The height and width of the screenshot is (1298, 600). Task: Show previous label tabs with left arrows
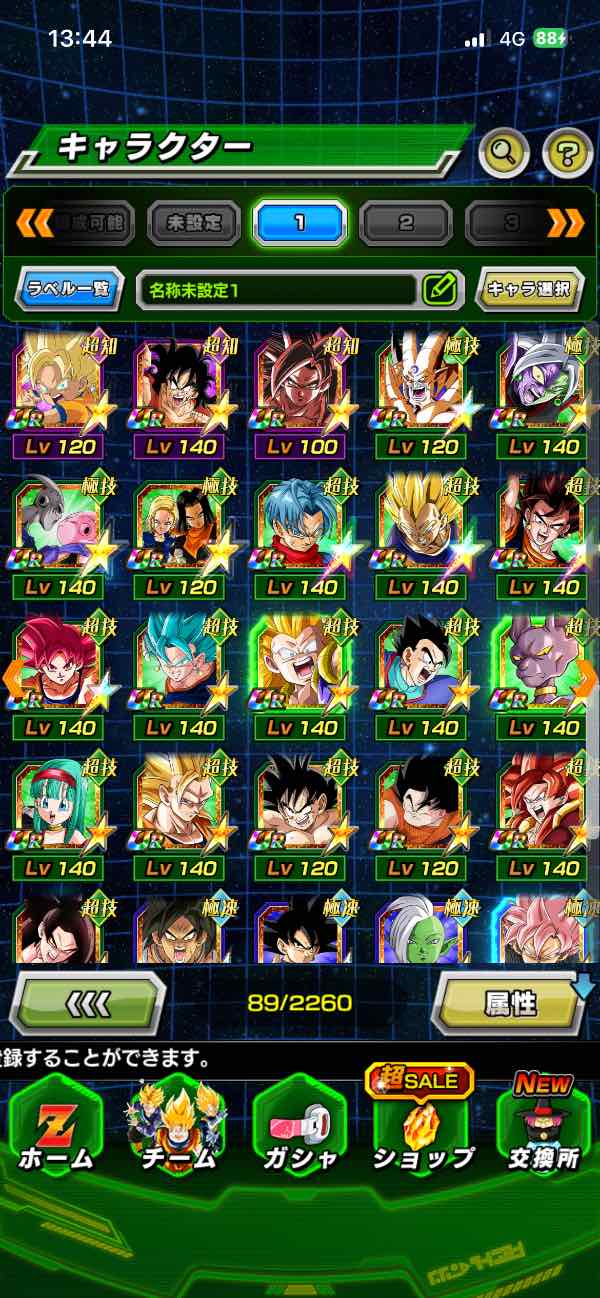(x=33, y=223)
